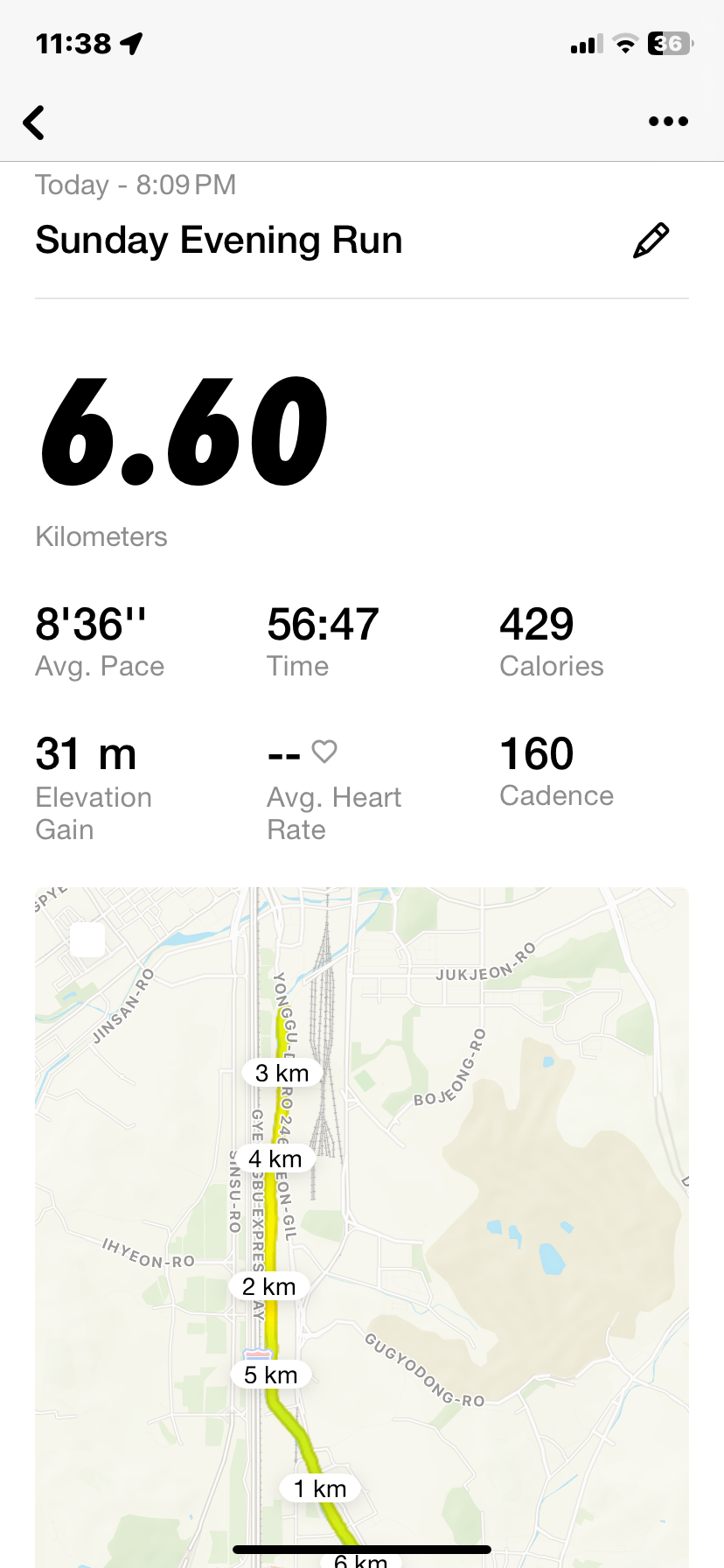
Task: Open the three-dot more options menu
Action: pyautogui.click(x=668, y=122)
